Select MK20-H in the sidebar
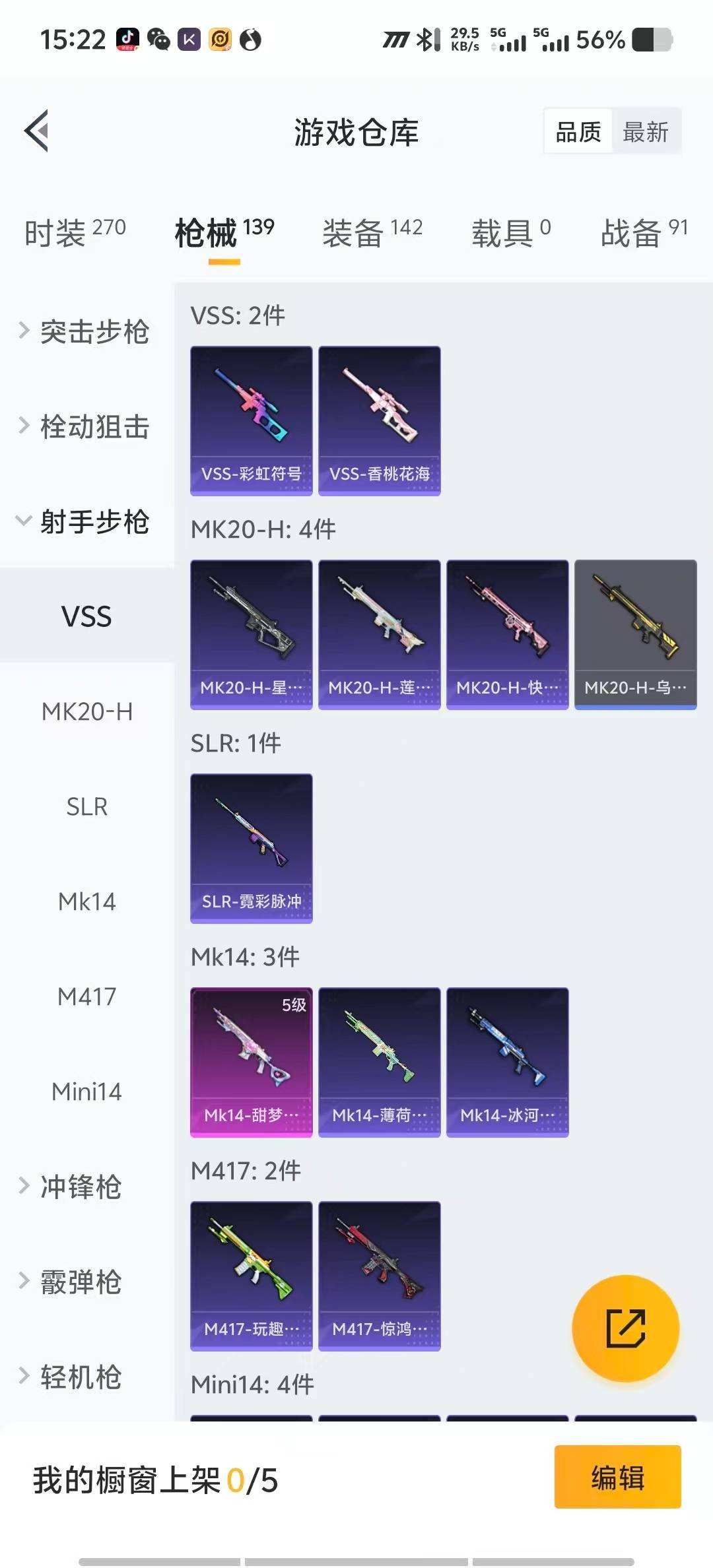 tap(86, 711)
